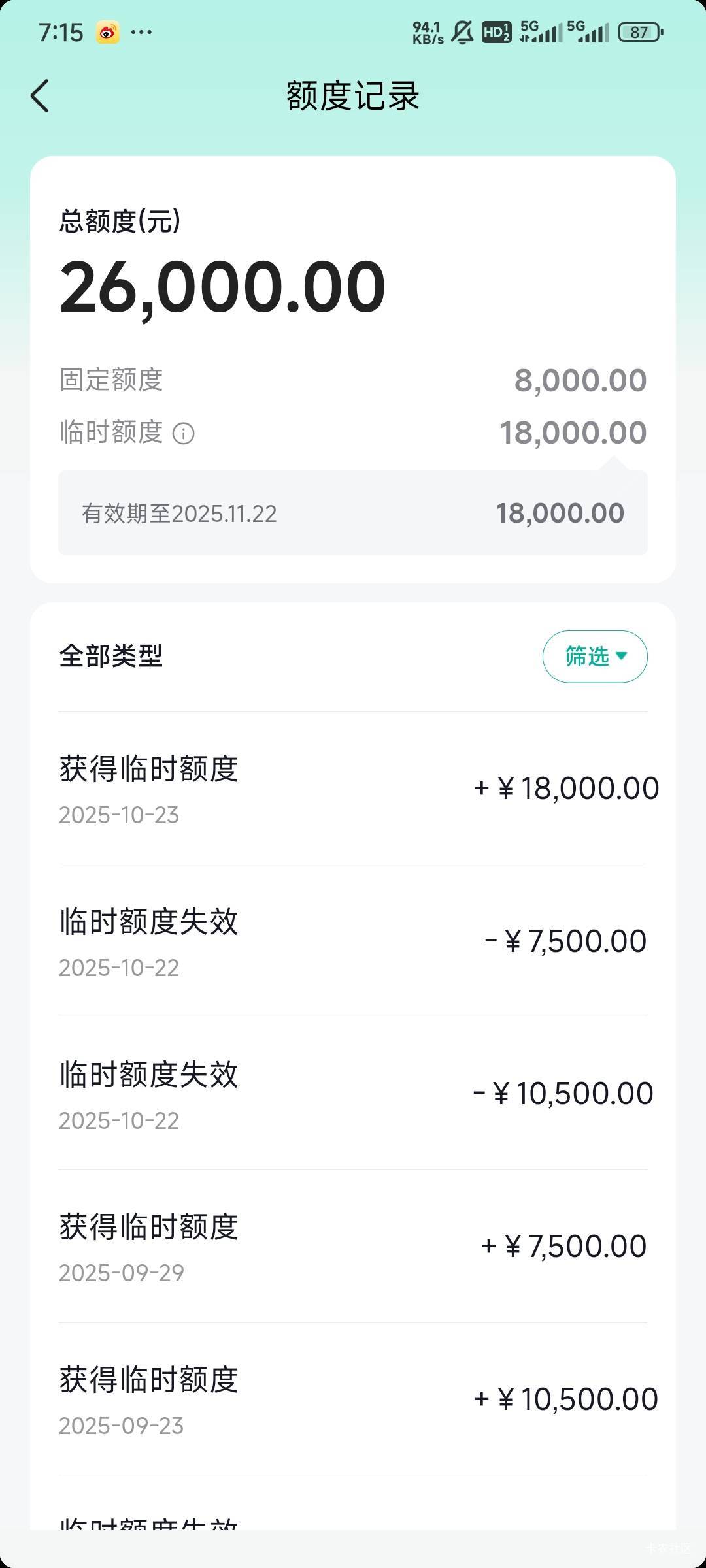Screen dimensions: 706x1568
Task: Go back from the 额度记录 page
Action: 41,96
